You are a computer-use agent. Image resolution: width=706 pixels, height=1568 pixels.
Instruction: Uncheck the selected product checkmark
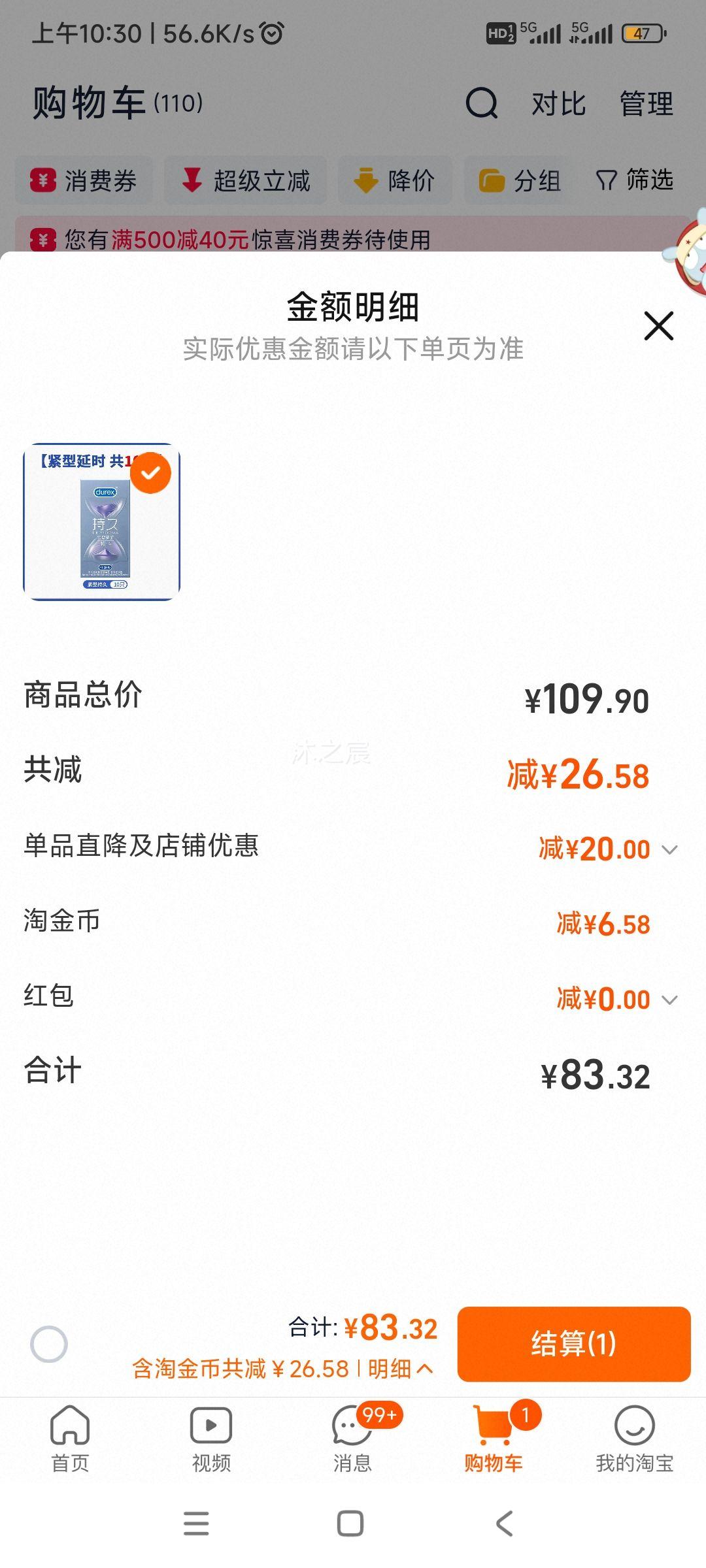[152, 473]
